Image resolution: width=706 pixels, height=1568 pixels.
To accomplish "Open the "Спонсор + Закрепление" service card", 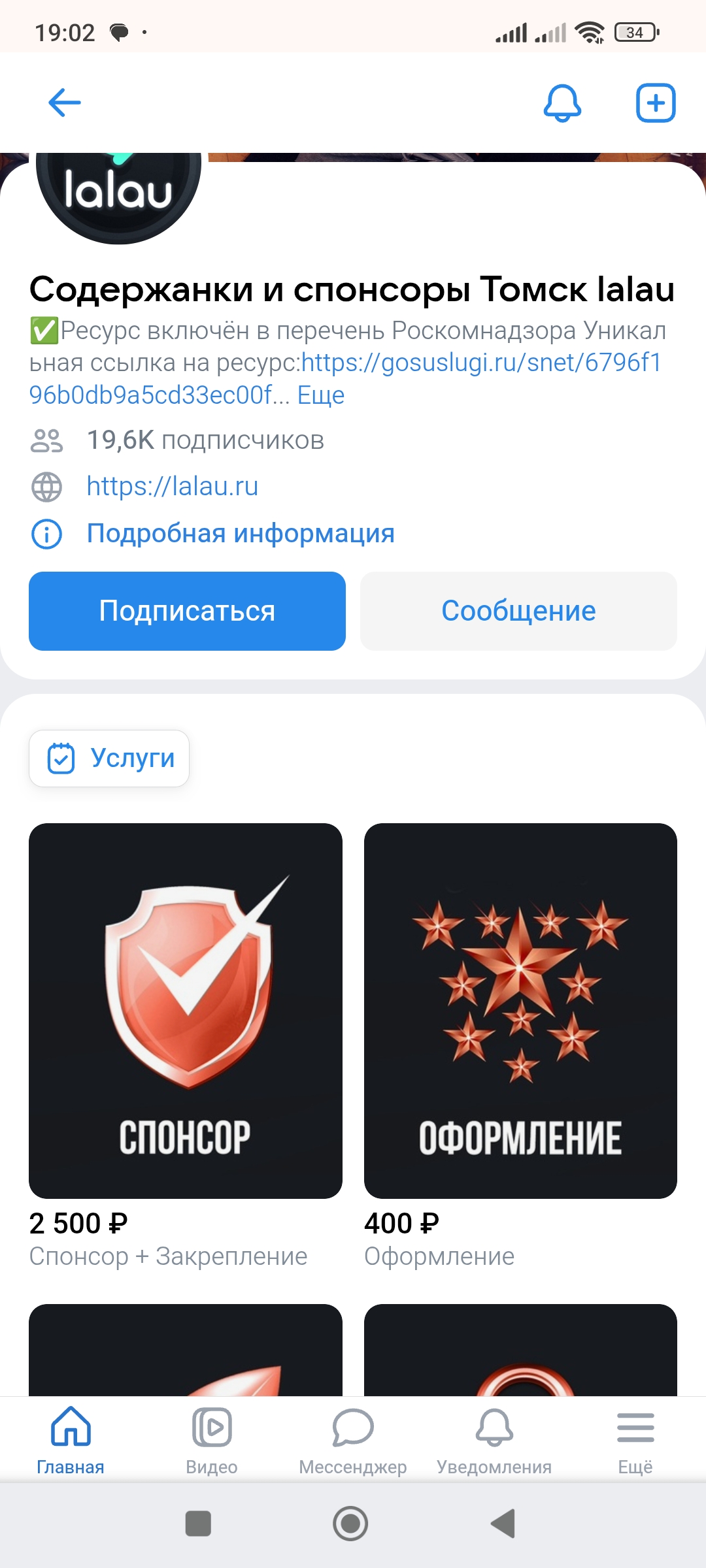I will [186, 1045].
